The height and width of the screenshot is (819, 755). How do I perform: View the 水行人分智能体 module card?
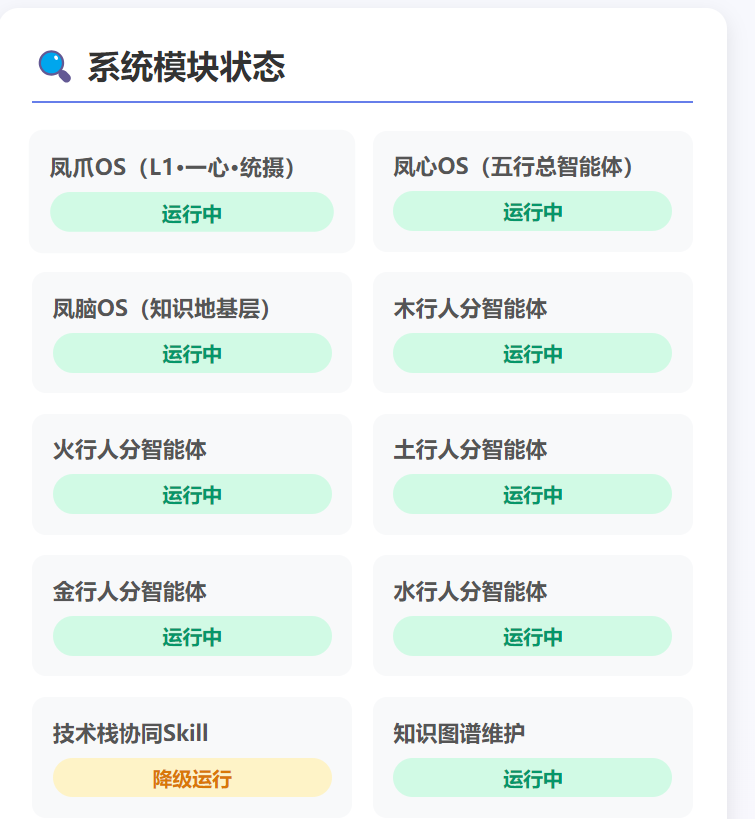click(532, 615)
